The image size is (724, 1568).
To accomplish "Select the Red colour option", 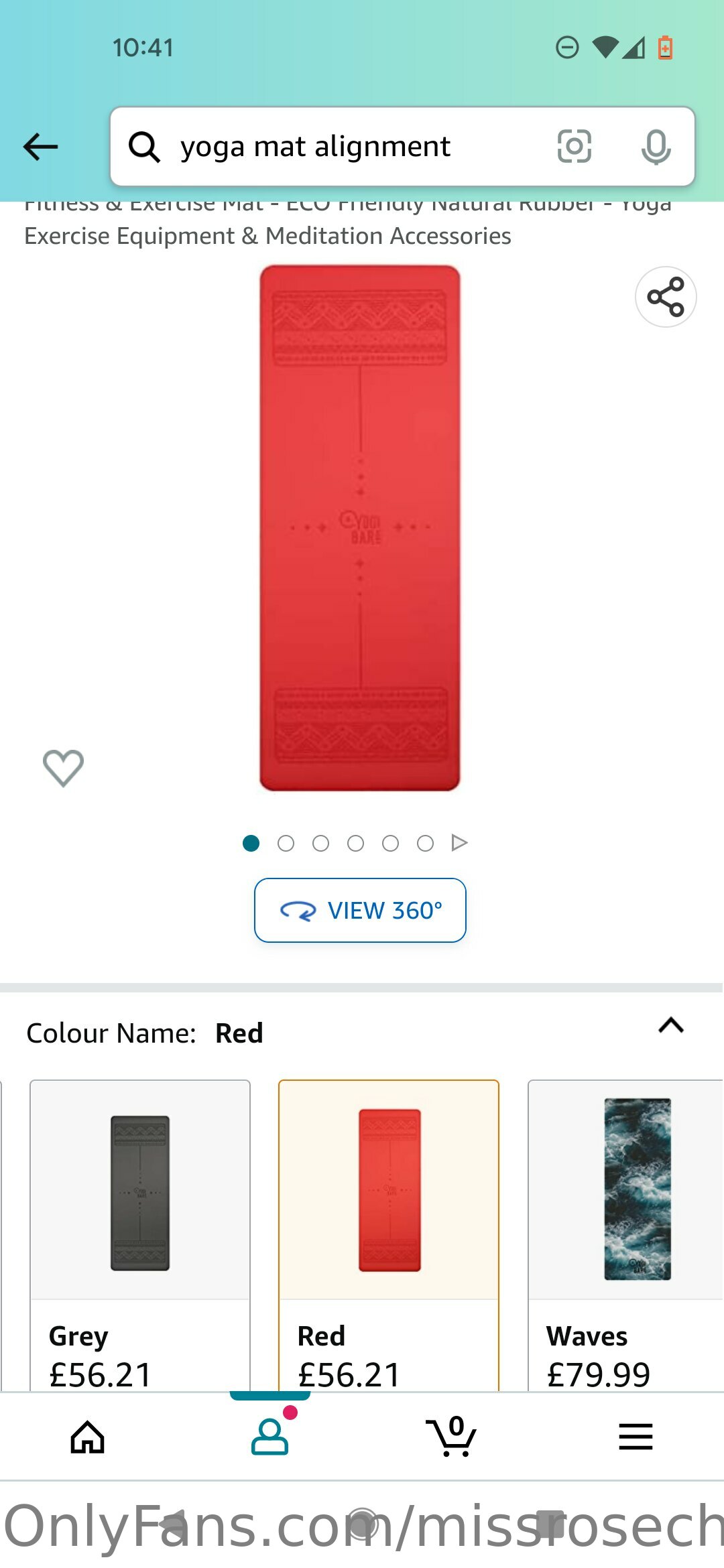I will 389,1236.
